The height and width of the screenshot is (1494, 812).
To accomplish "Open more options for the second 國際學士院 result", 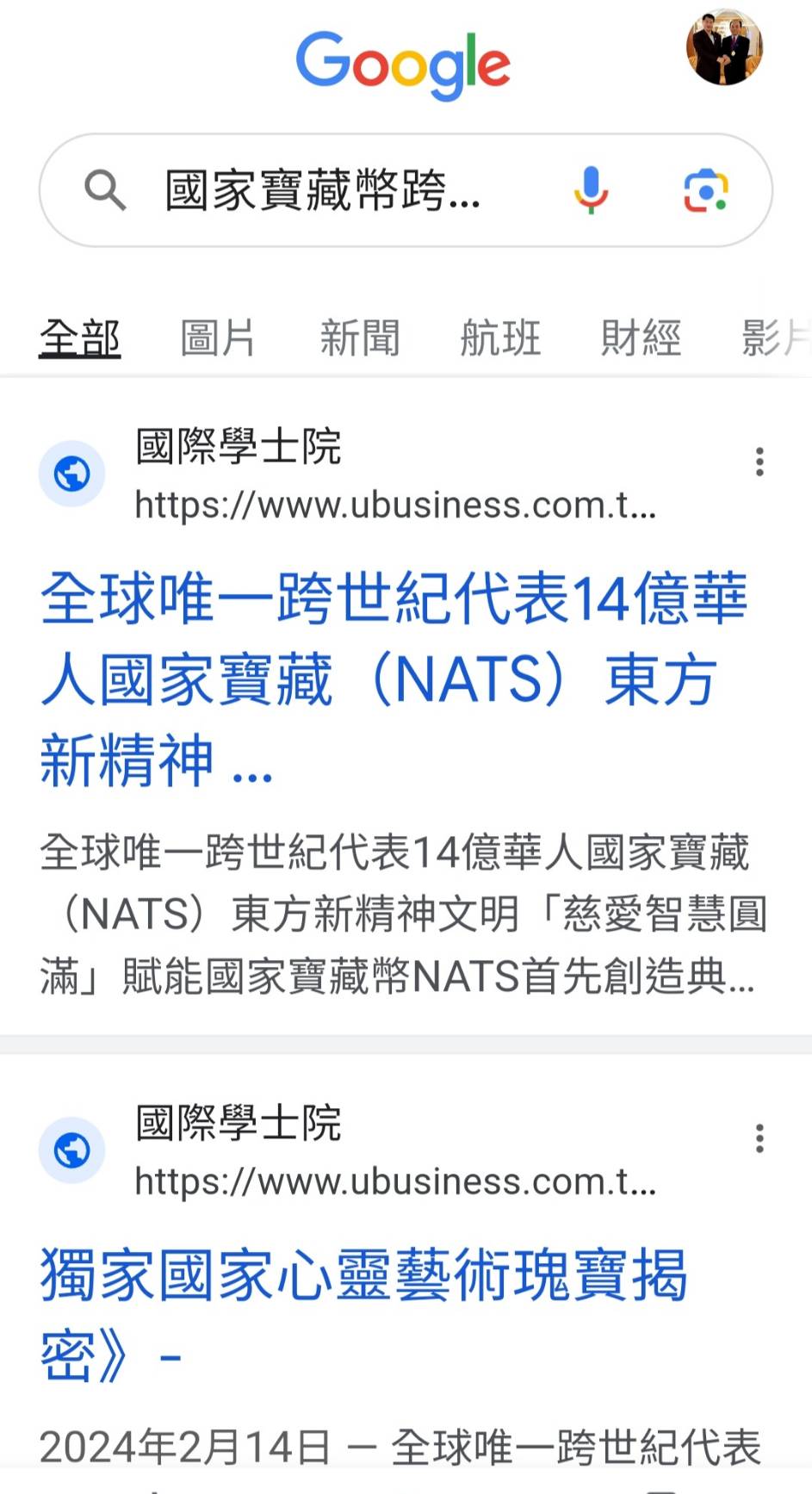I will click(759, 1138).
